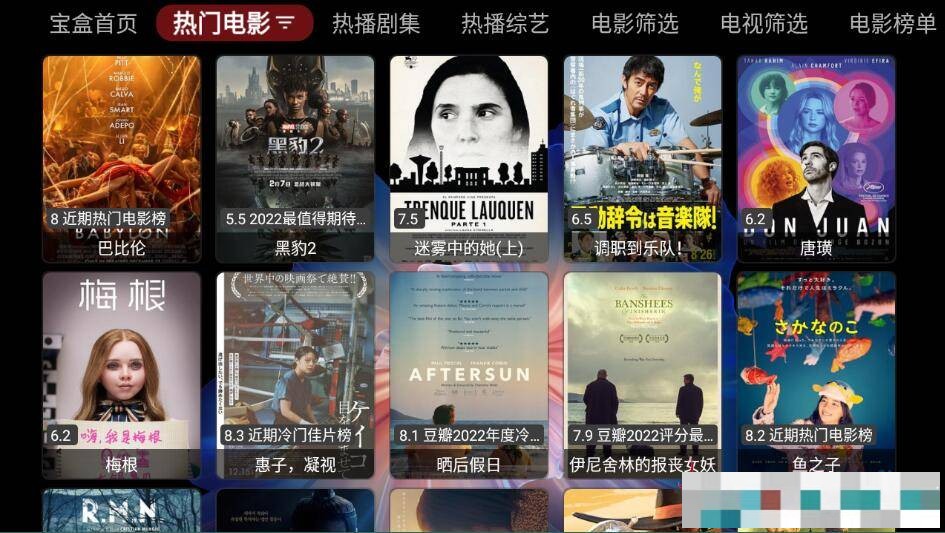This screenshot has width=945, height=533.
Task: Open the movie 巴比伦
Action: 122,158
